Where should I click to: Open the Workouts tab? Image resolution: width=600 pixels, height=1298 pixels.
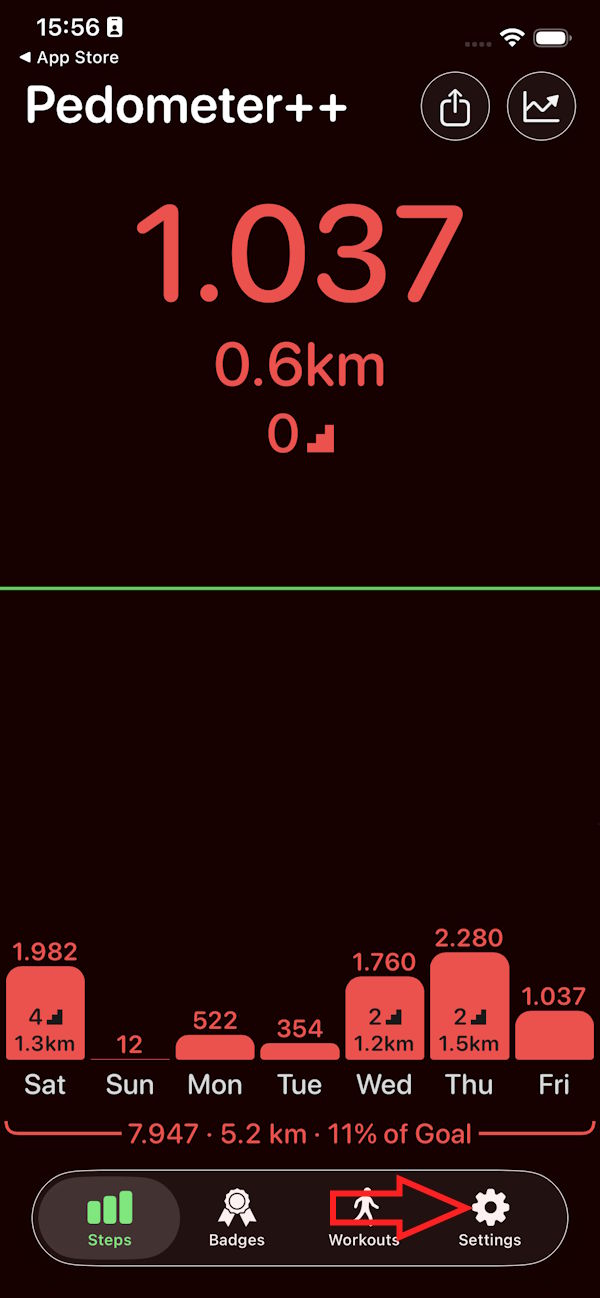[x=364, y=1218]
